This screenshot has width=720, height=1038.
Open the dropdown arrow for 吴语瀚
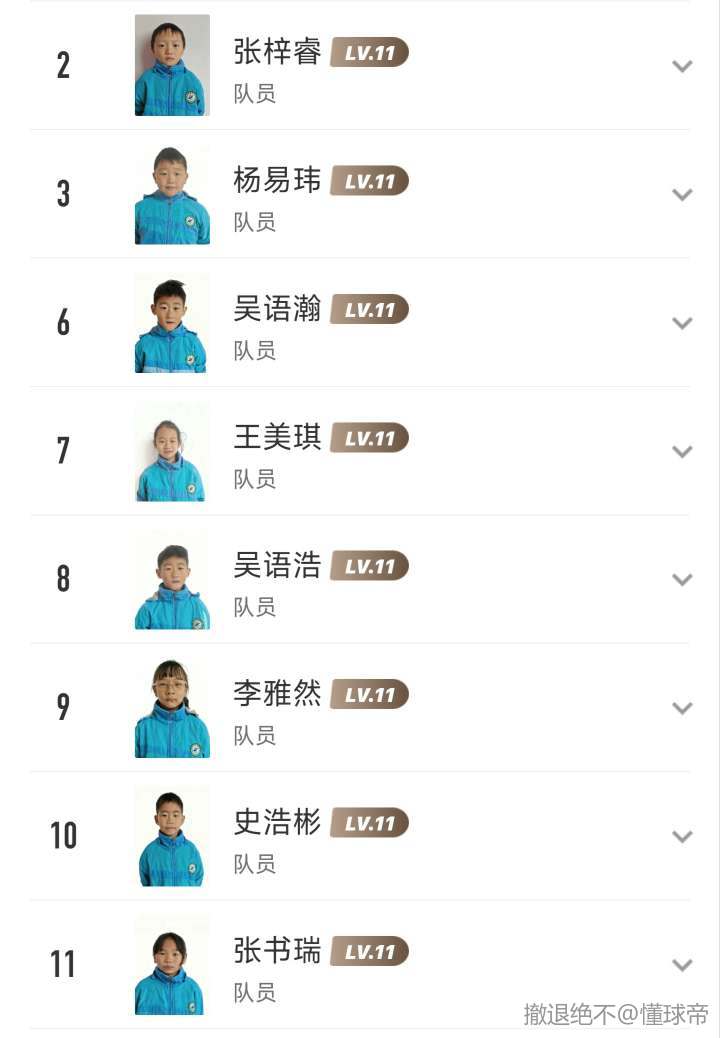click(x=682, y=323)
